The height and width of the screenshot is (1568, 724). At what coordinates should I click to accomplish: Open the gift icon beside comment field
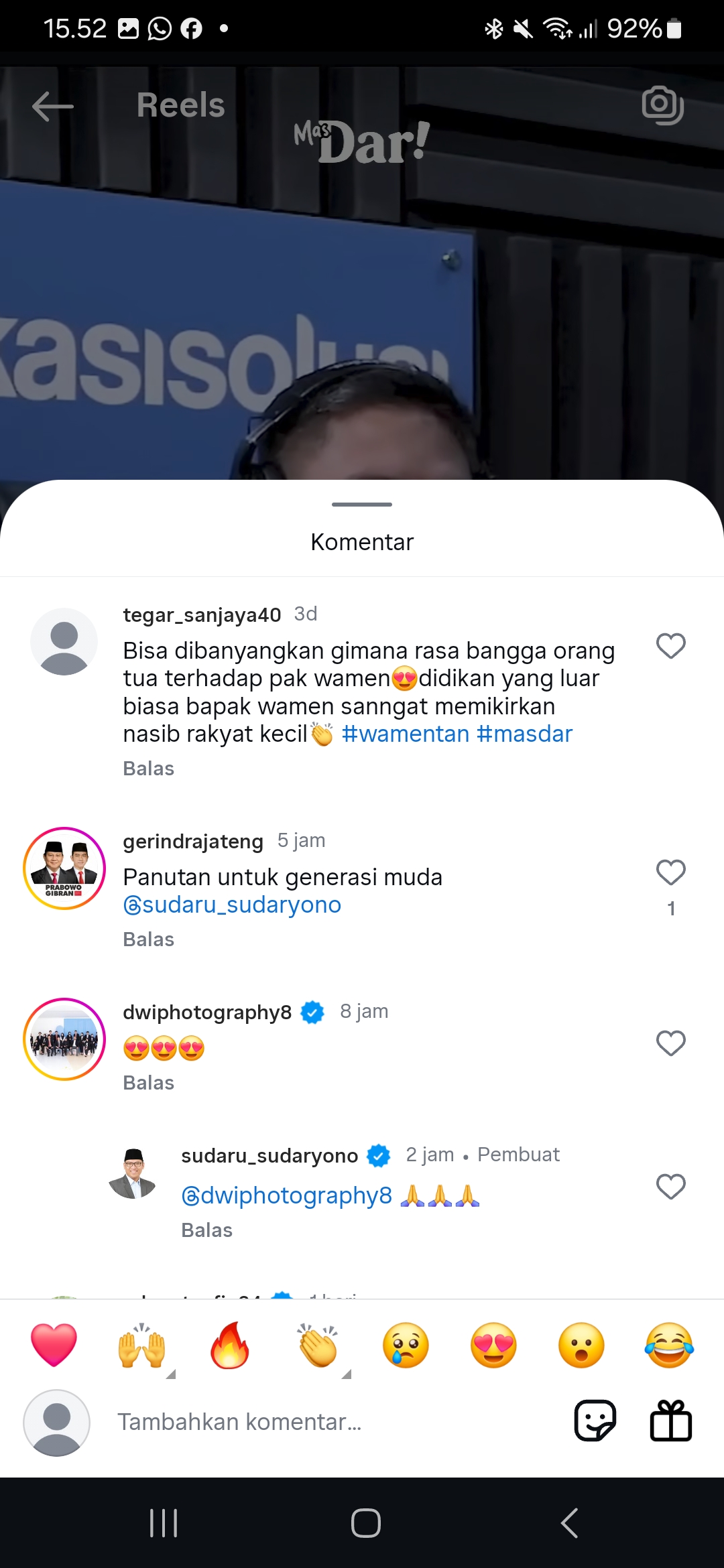point(671,1421)
